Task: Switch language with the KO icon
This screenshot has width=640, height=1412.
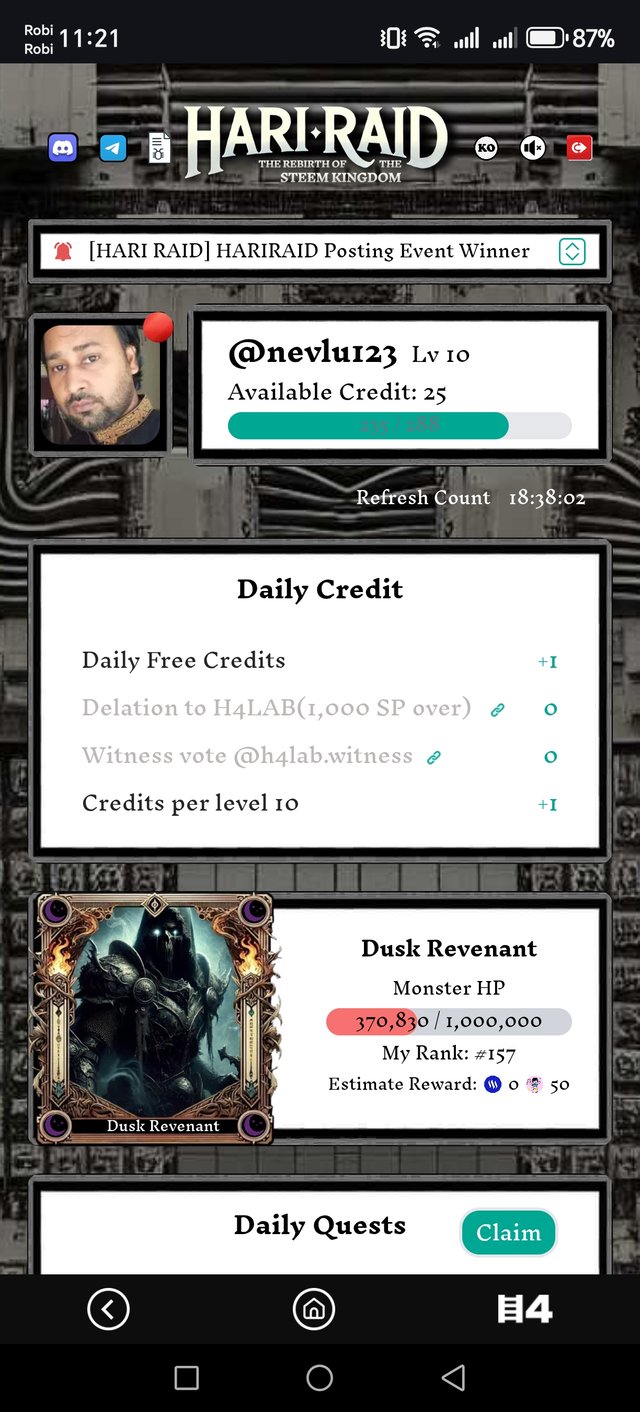Action: 486,148
